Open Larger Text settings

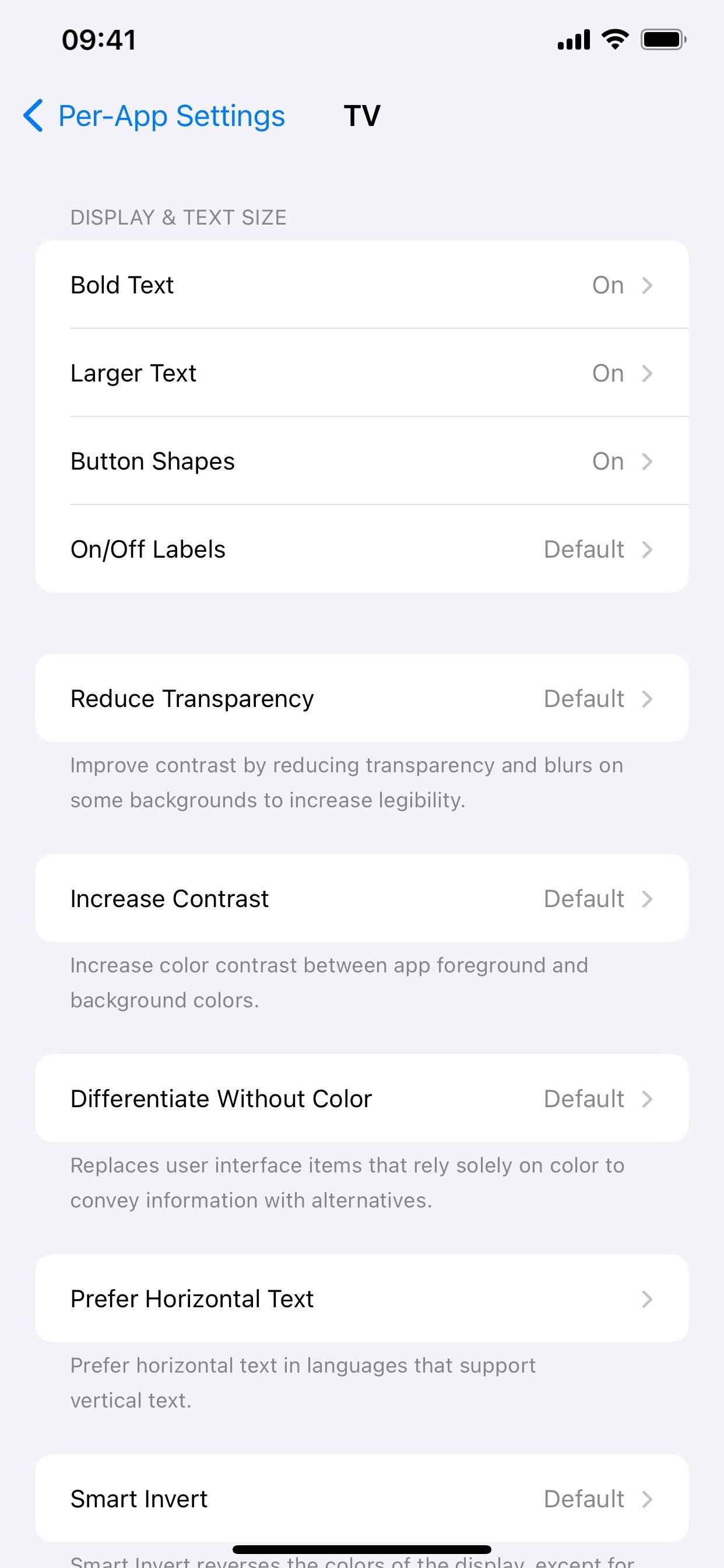pos(362,373)
